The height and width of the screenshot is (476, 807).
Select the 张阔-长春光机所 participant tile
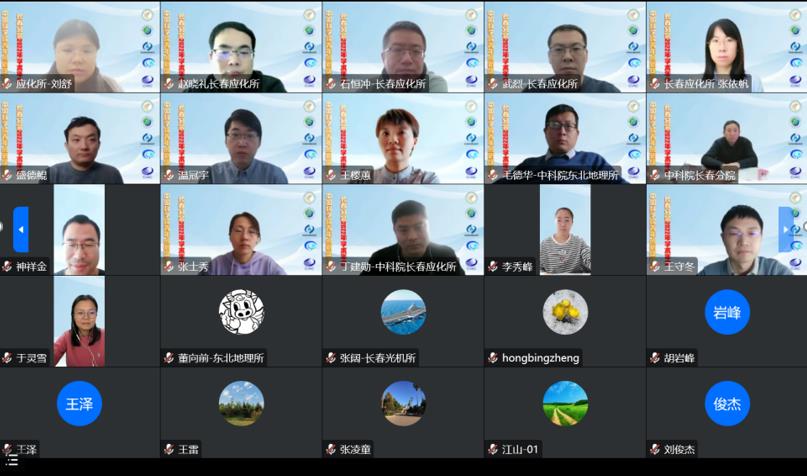403,322
